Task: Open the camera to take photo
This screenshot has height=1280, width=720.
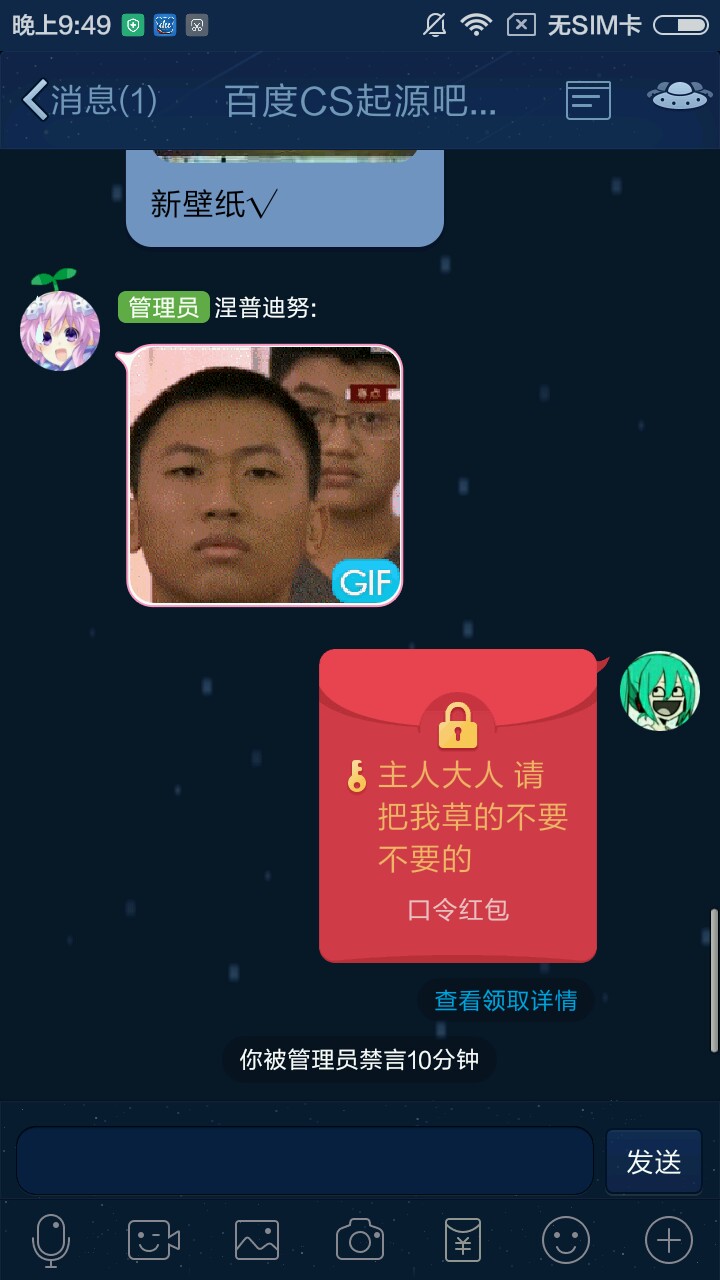Action: click(x=360, y=1241)
